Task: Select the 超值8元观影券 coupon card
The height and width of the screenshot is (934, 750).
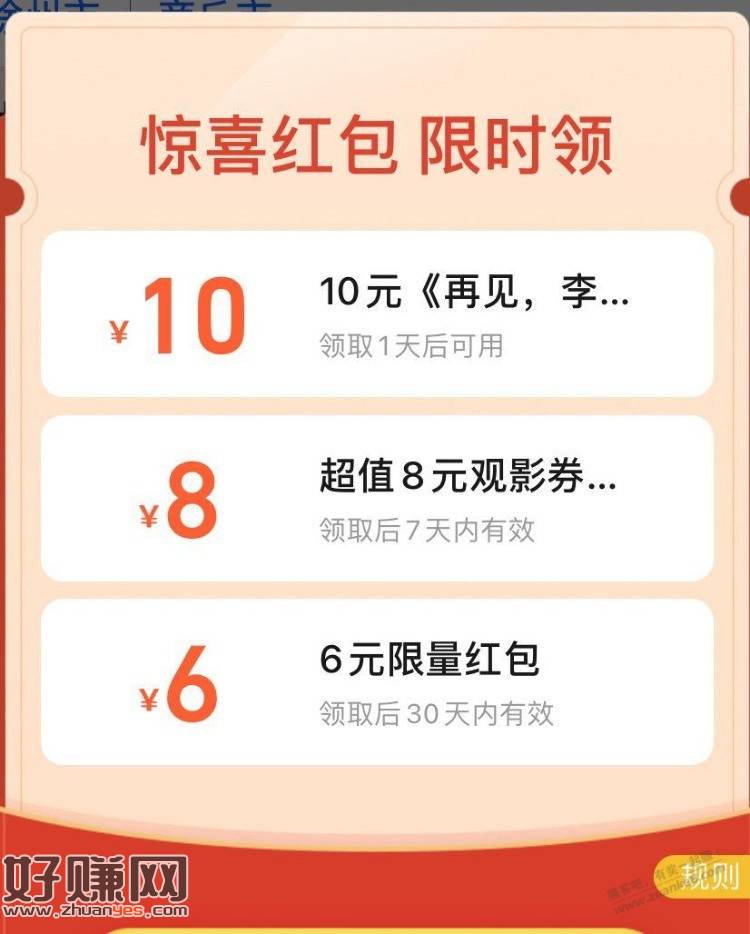Action: click(377, 498)
